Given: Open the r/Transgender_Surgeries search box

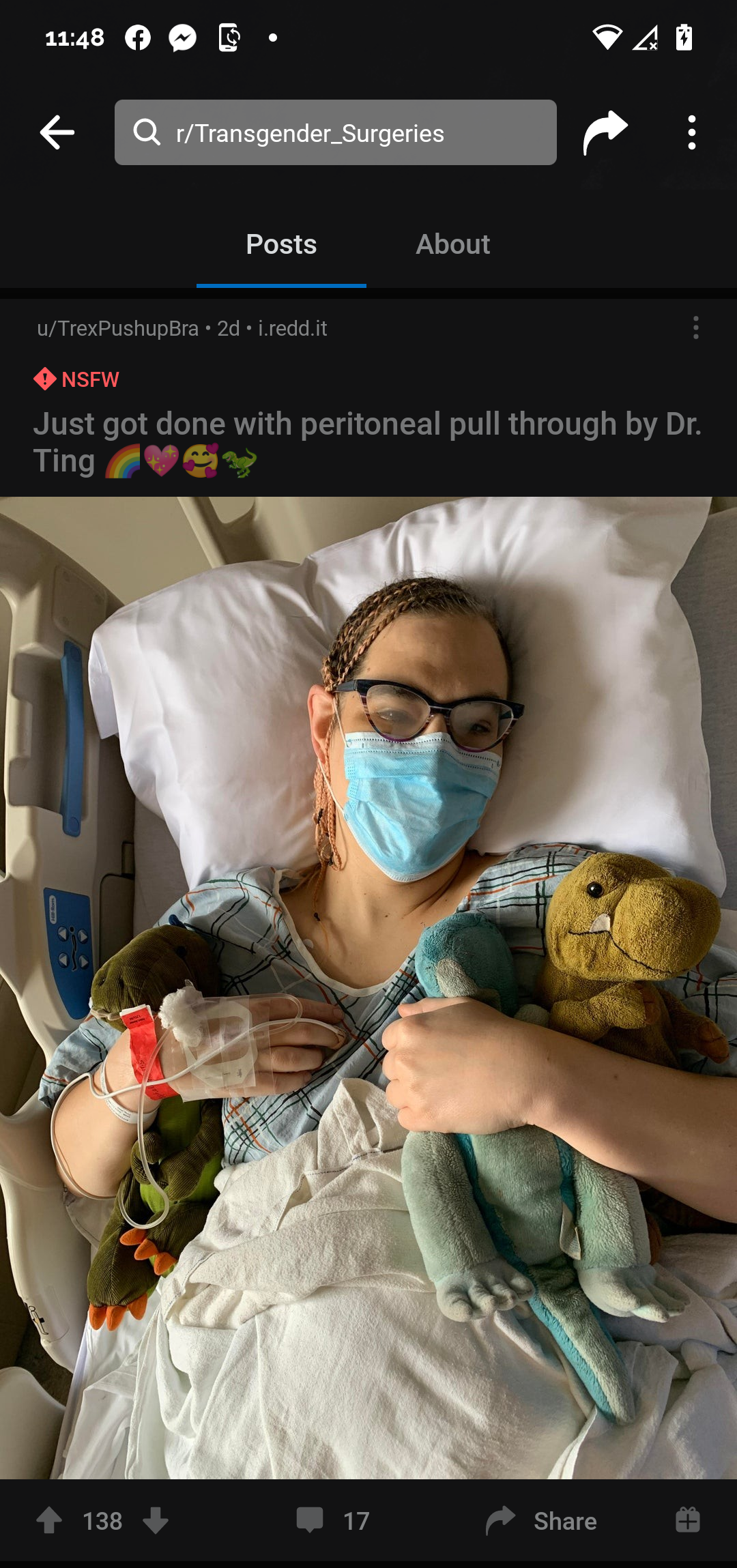Looking at the screenshot, I should (x=335, y=132).
